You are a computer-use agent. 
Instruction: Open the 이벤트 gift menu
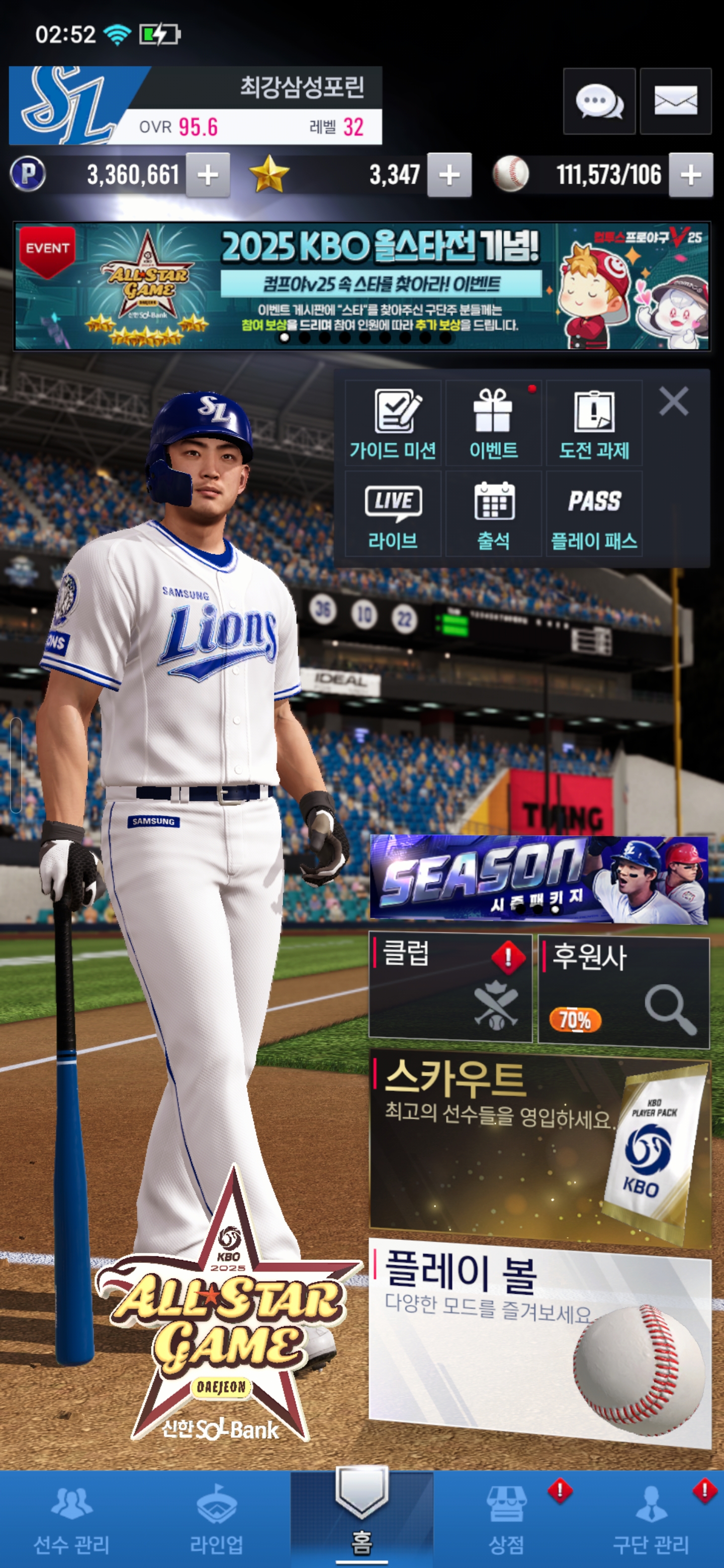(x=493, y=423)
